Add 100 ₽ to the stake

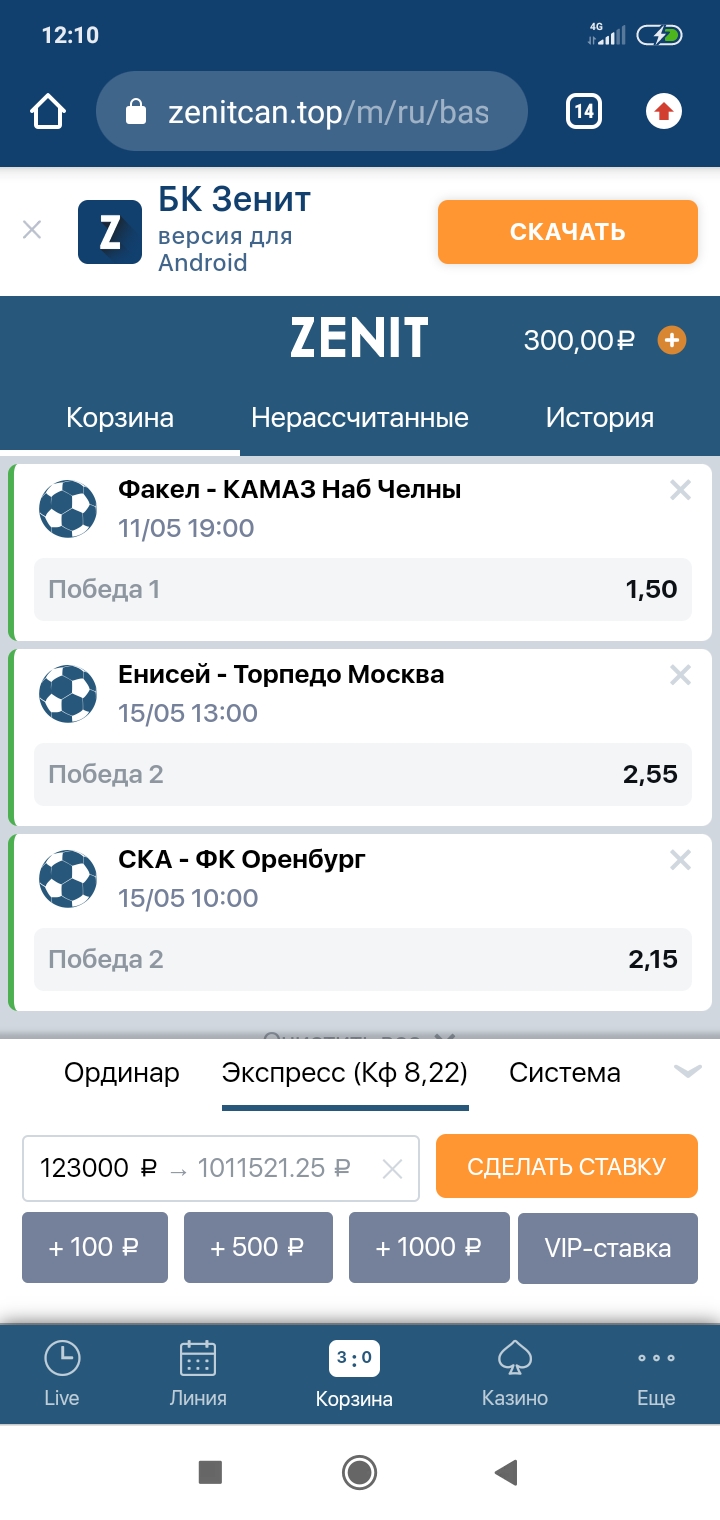pyautogui.click(x=95, y=1248)
